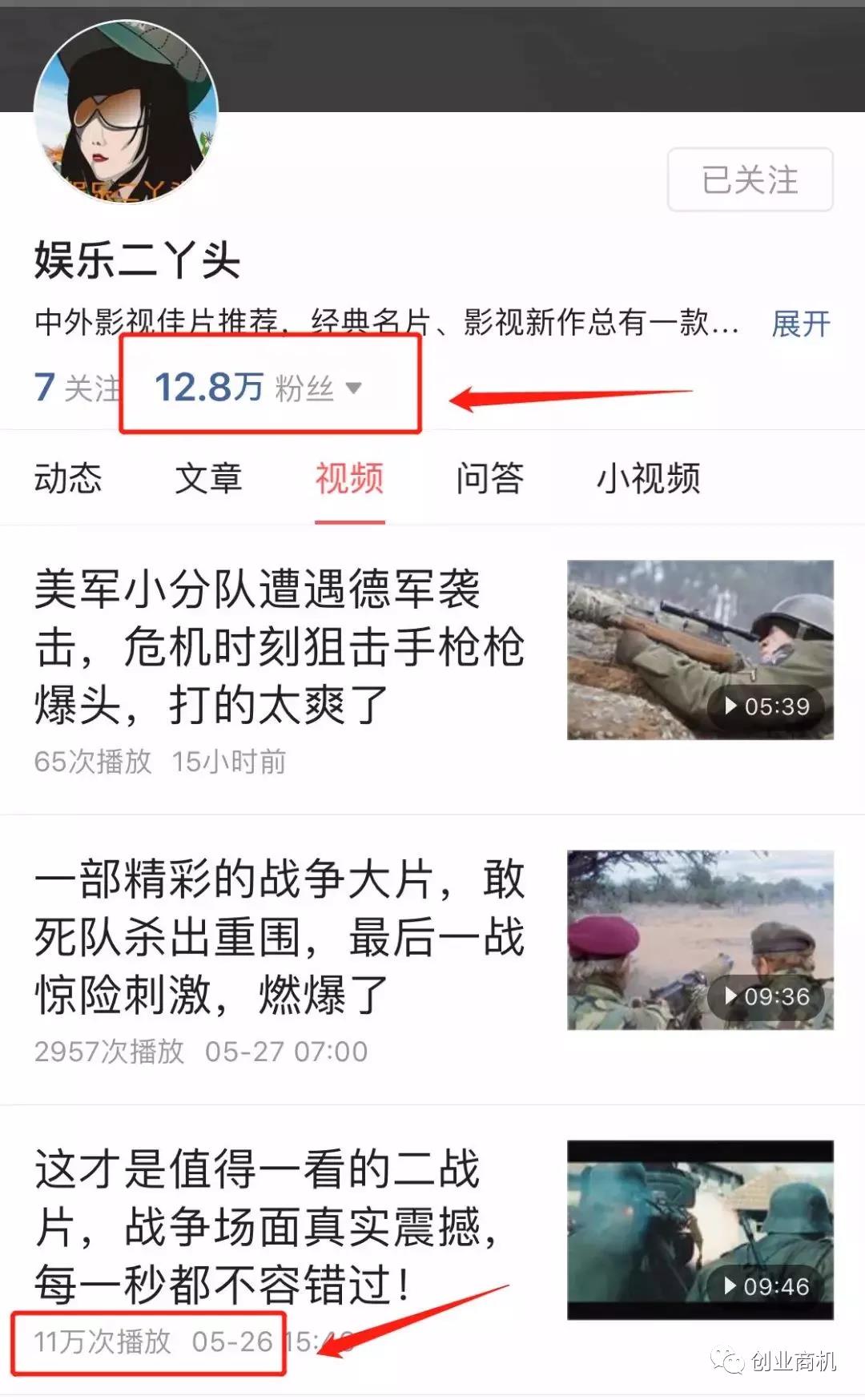865x1400 pixels.
Task: Play the 09:46 video thumbnail
Action: click(x=700, y=1229)
